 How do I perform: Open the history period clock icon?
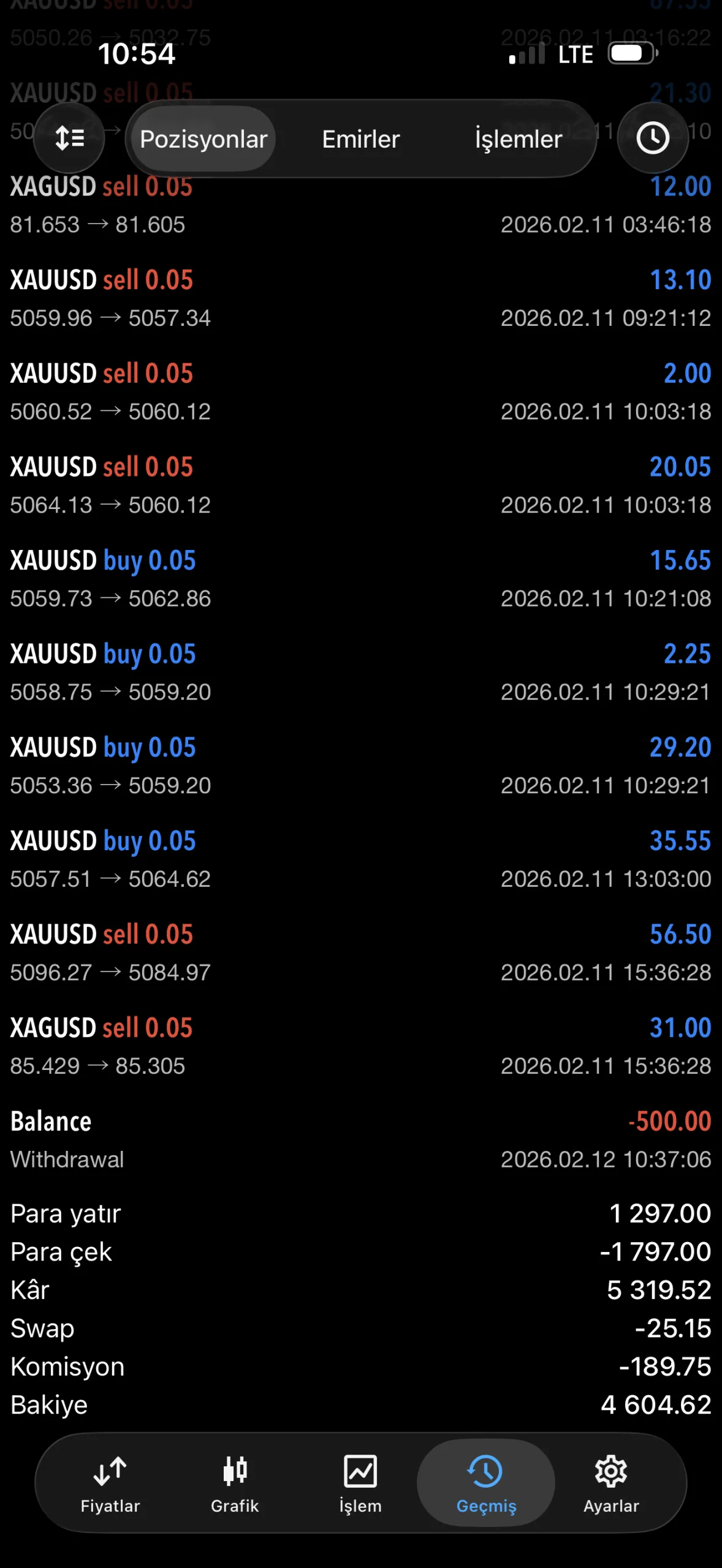click(x=652, y=138)
